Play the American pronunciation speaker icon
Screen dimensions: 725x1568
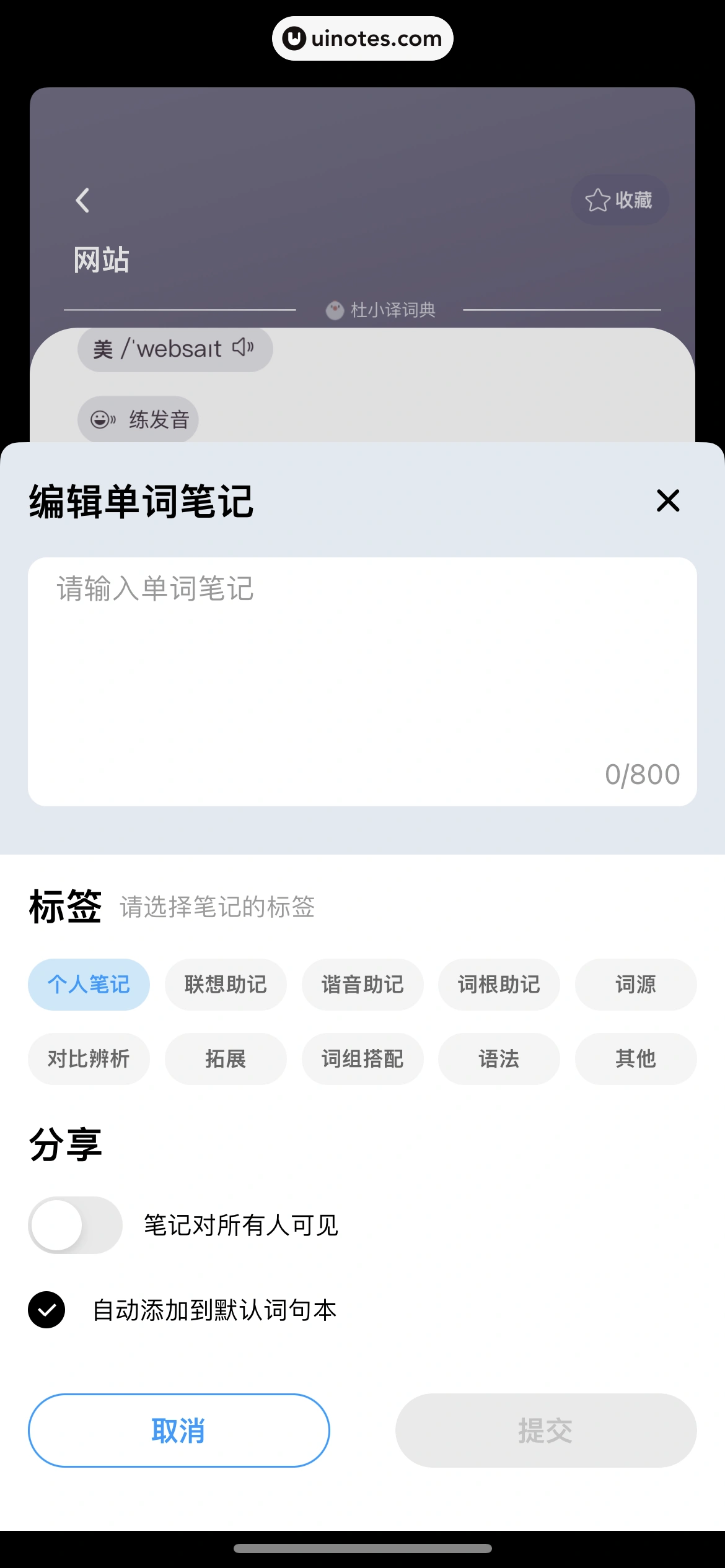point(243,348)
